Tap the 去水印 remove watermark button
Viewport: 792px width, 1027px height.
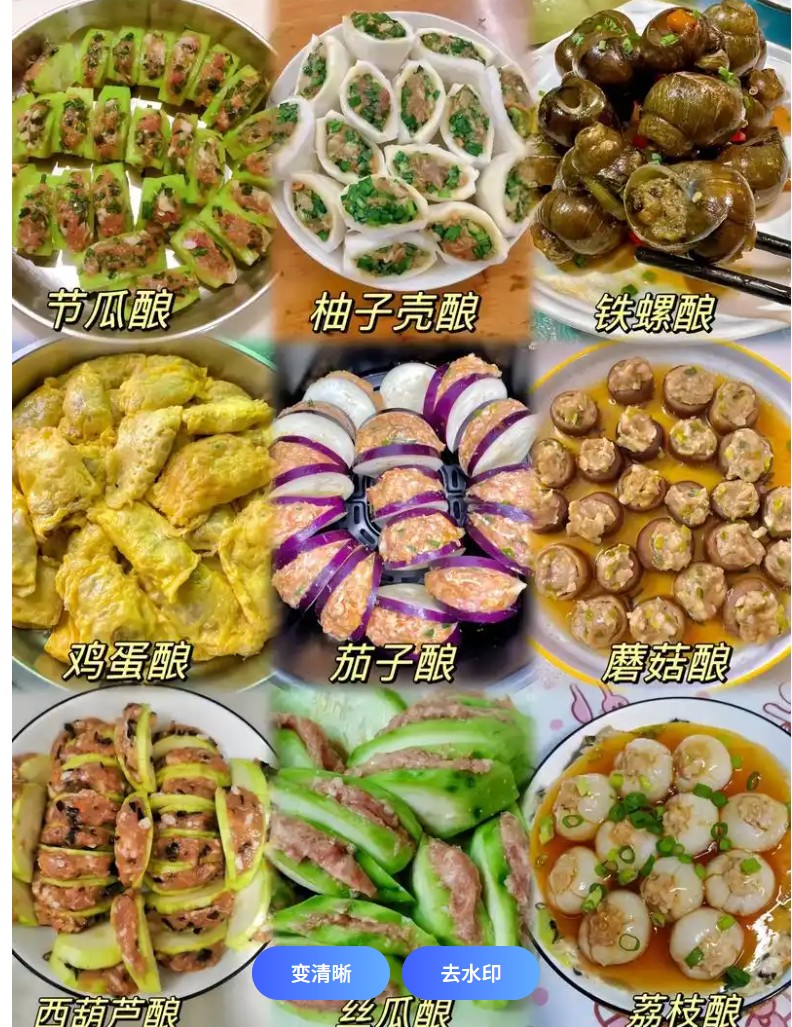tap(471, 973)
